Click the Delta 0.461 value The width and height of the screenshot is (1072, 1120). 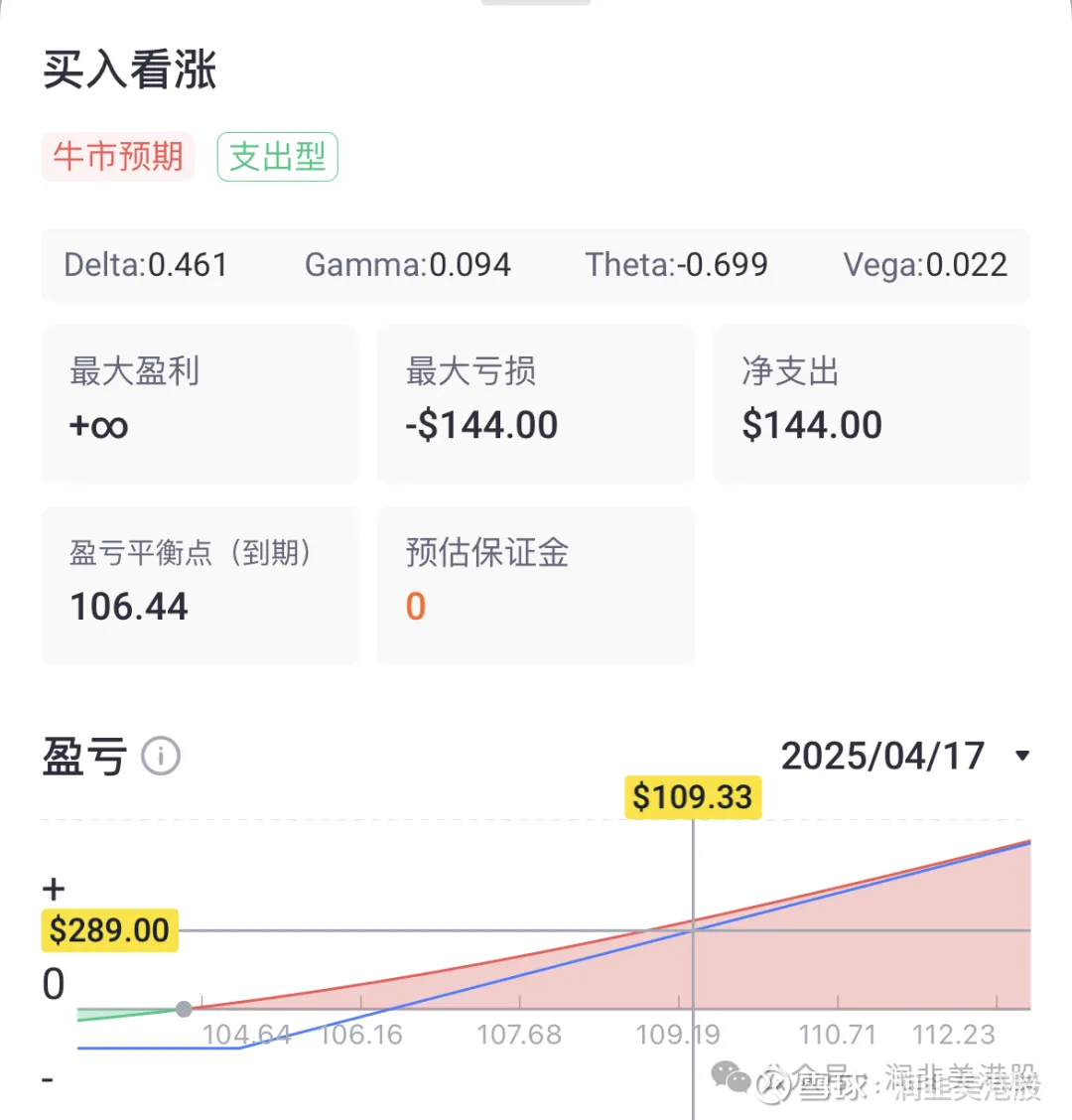[x=146, y=265]
